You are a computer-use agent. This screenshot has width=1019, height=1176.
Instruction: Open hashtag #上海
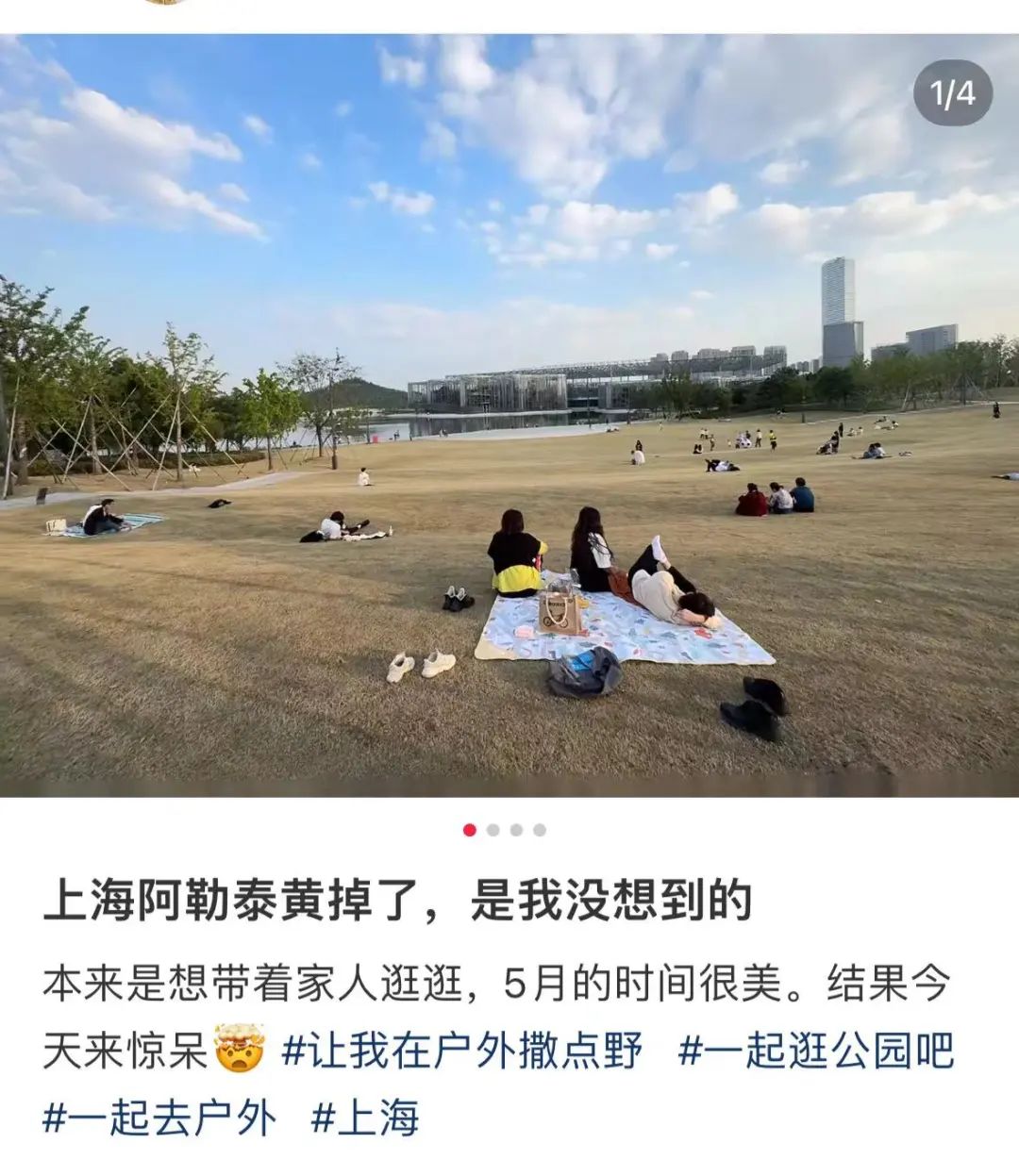(x=365, y=1118)
